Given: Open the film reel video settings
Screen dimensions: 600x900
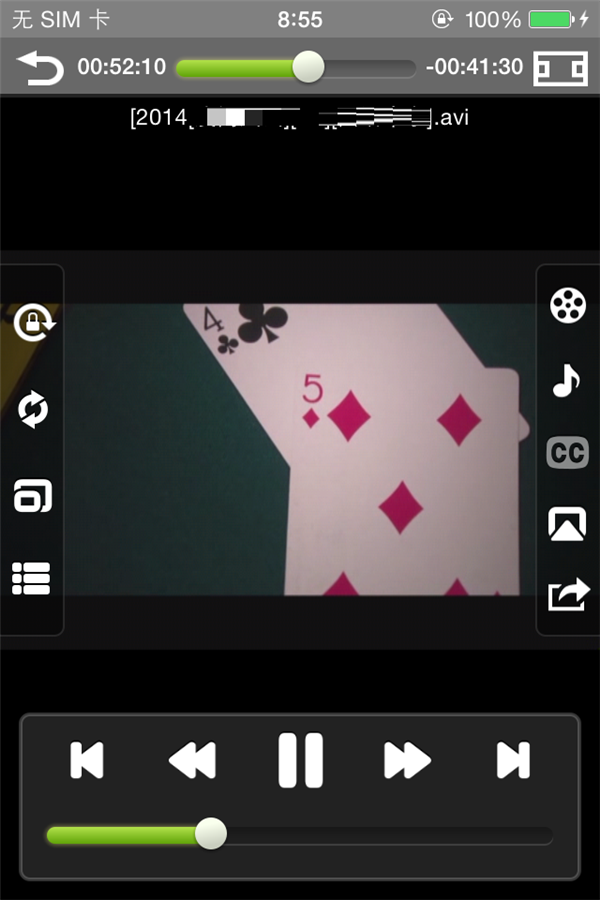Looking at the screenshot, I should (x=568, y=305).
